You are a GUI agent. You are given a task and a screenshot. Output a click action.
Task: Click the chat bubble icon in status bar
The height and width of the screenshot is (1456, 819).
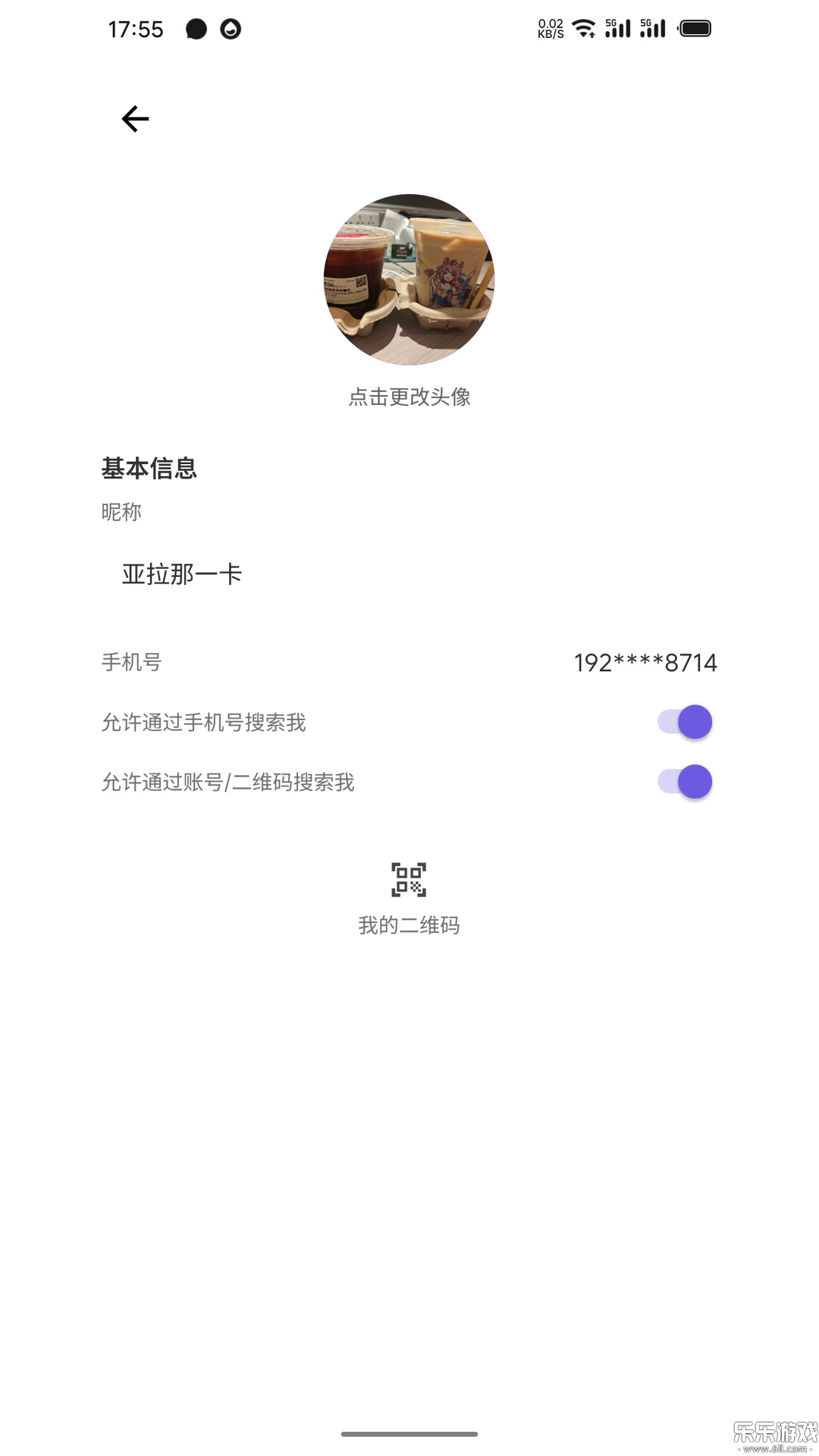(x=197, y=29)
